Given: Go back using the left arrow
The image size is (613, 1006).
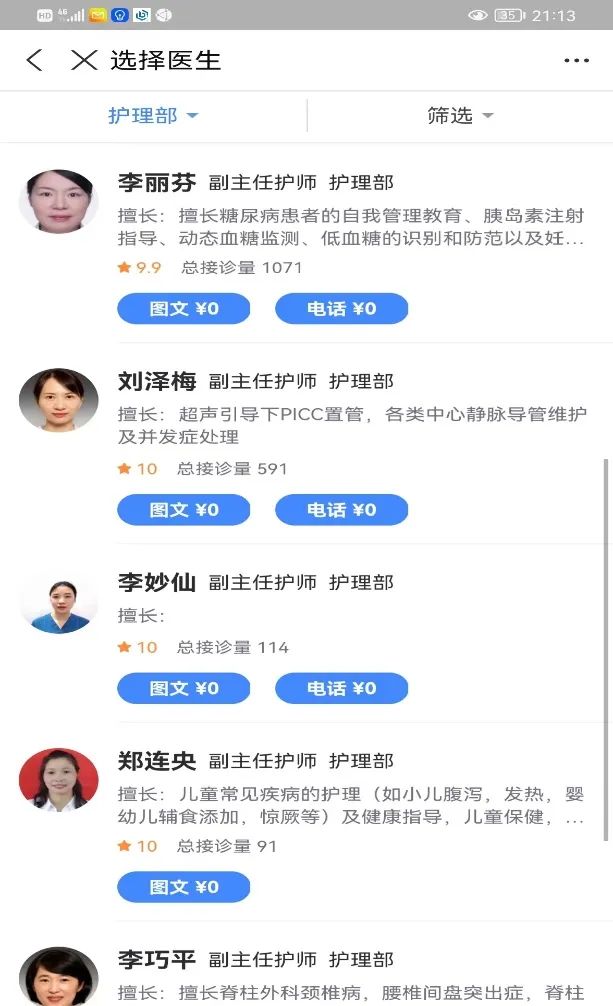Looking at the screenshot, I should click(35, 60).
